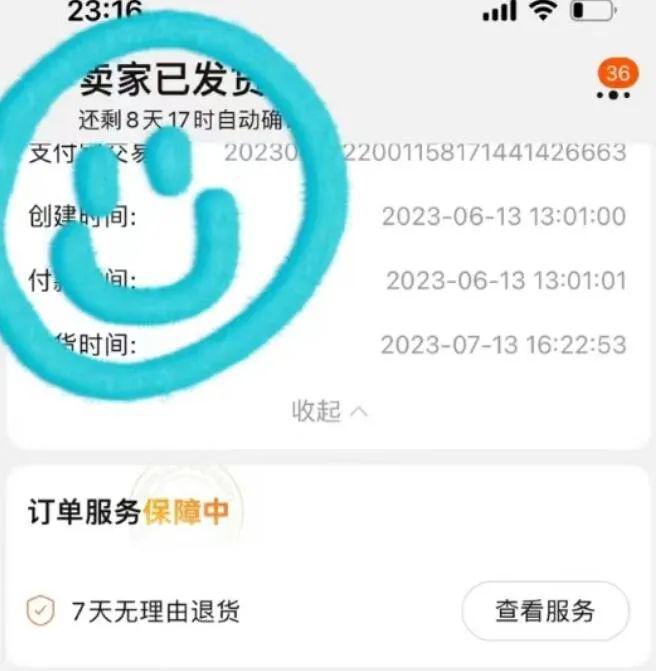The height and width of the screenshot is (671, 656).
Task: Collapse the order details with 收起
Action: 329,410
